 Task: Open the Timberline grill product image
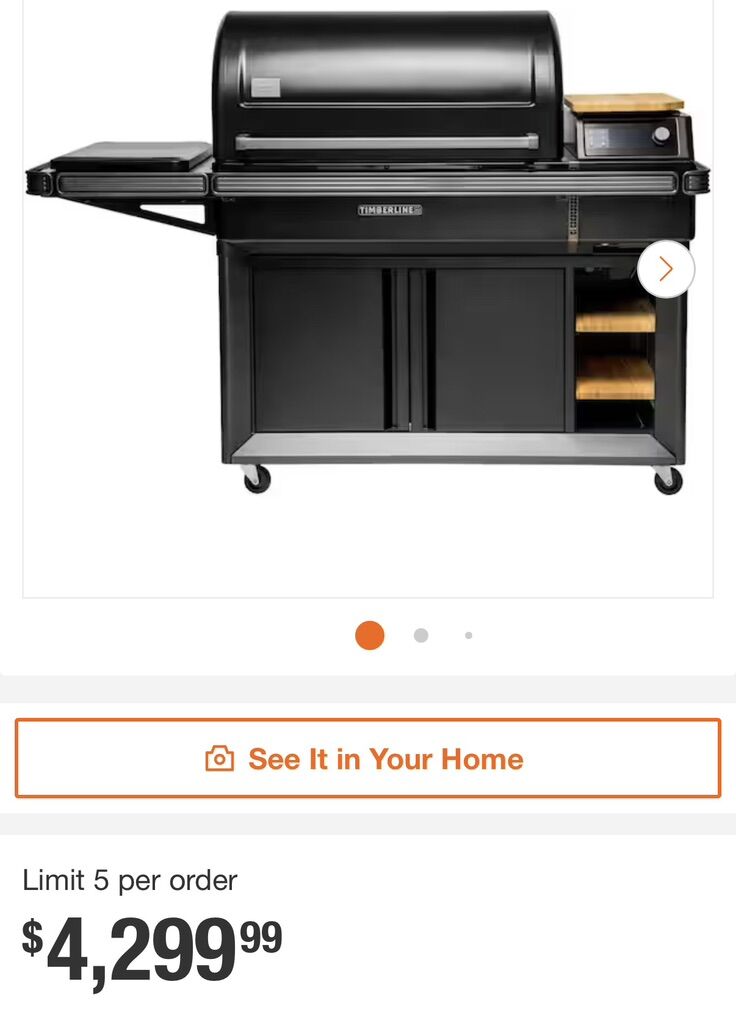(368, 260)
